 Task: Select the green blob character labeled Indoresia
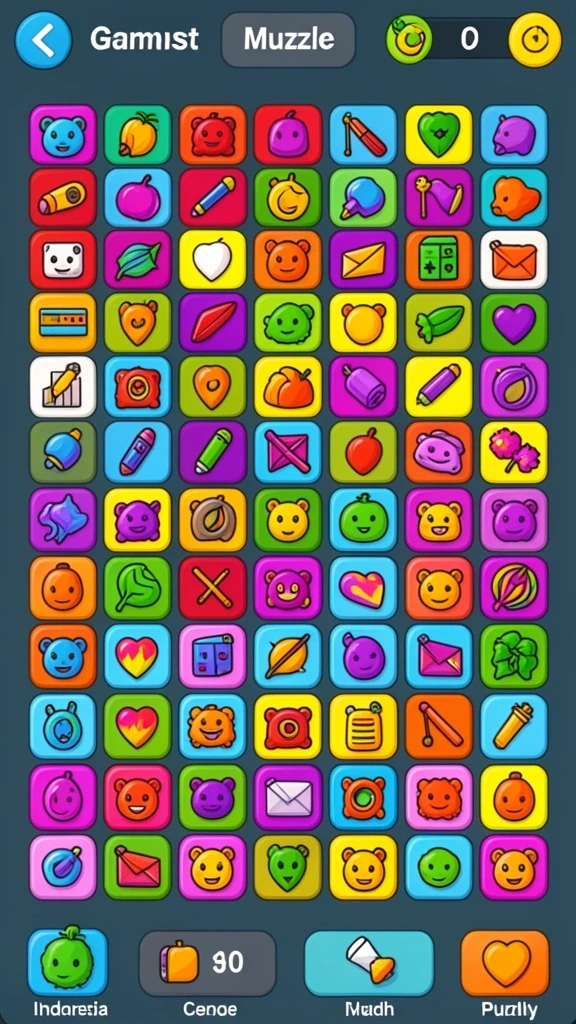point(67,961)
